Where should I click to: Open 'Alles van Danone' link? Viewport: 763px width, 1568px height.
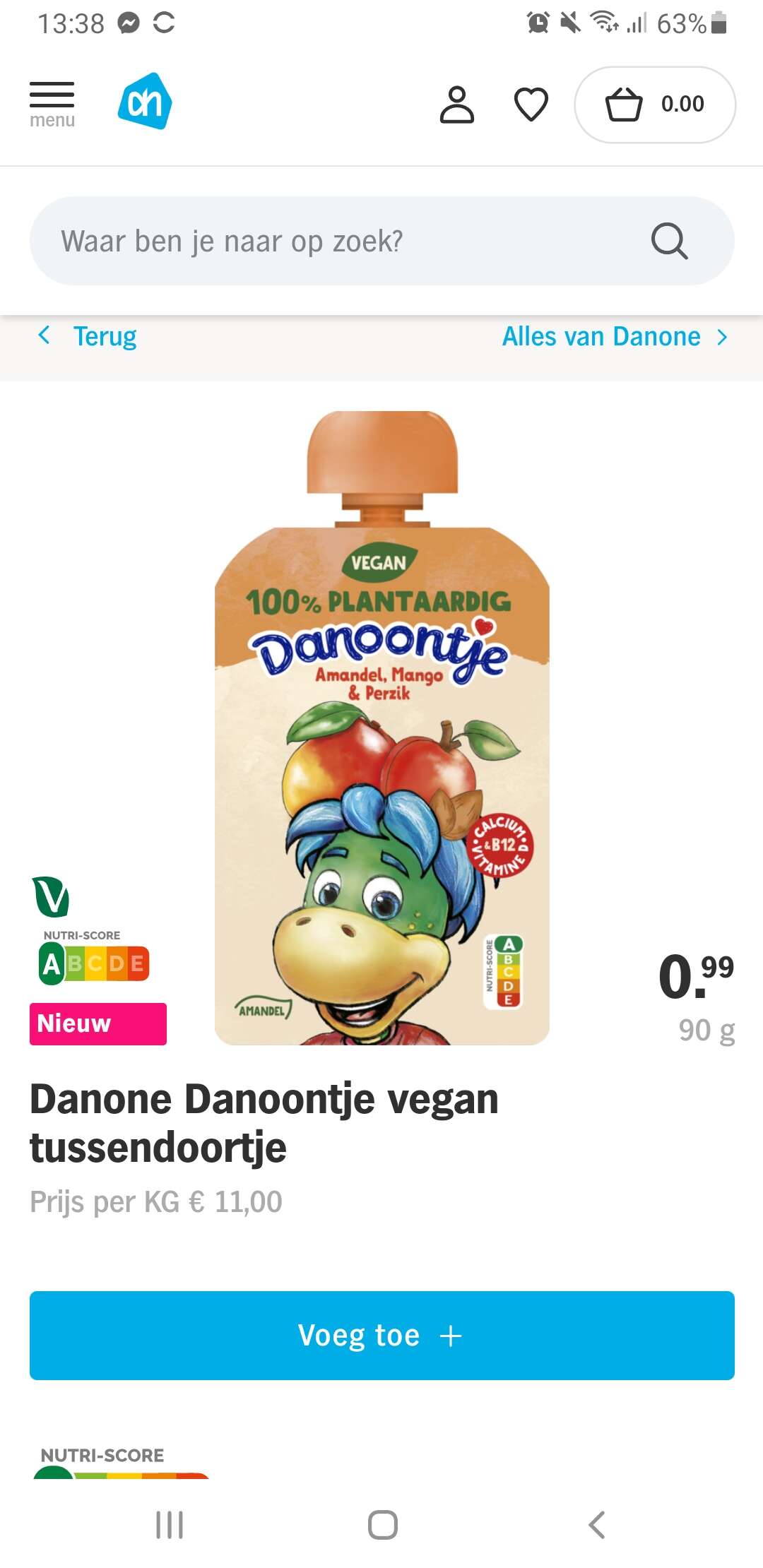click(613, 337)
